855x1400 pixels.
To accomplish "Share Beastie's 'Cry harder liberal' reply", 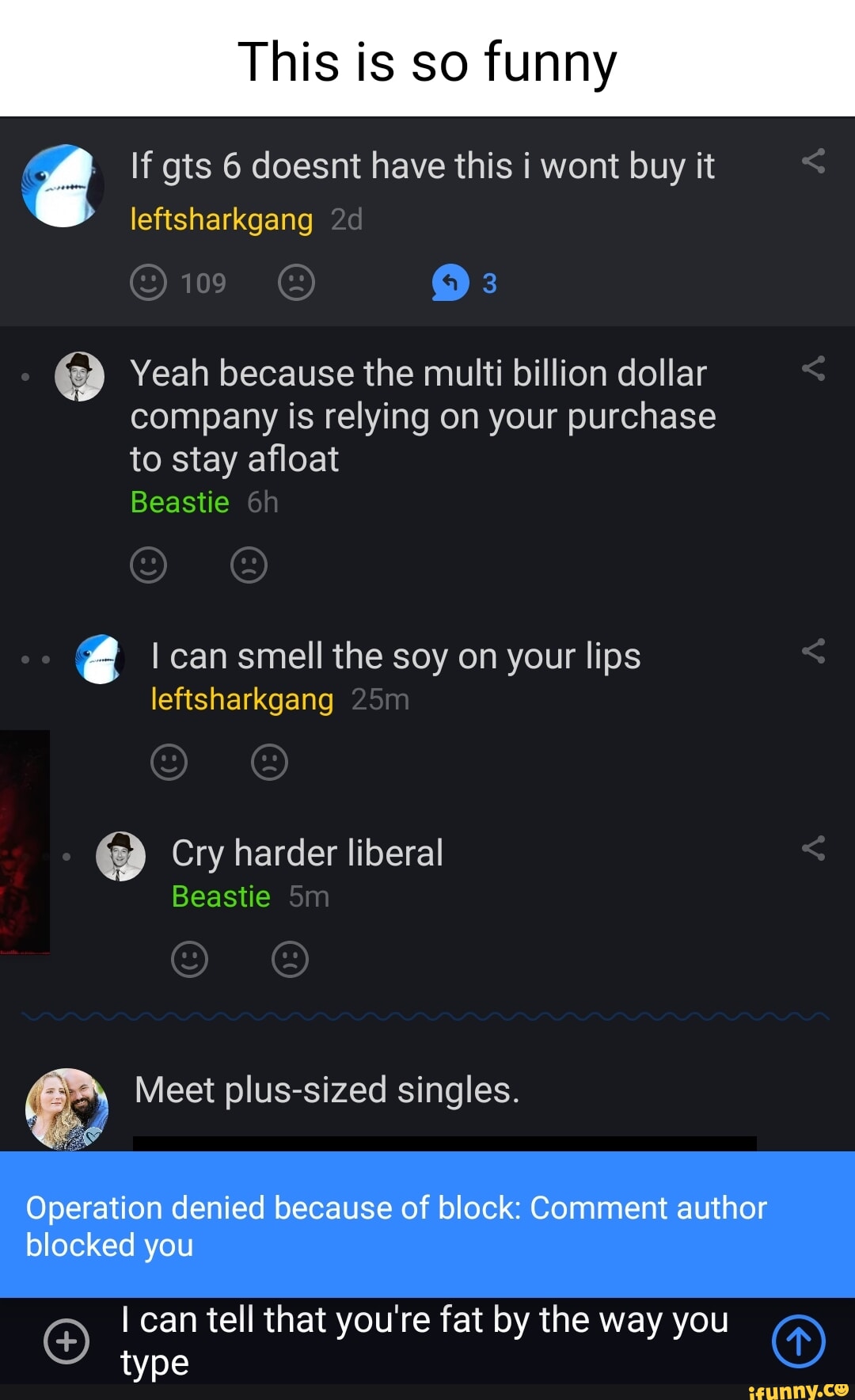I will pyautogui.click(x=813, y=848).
